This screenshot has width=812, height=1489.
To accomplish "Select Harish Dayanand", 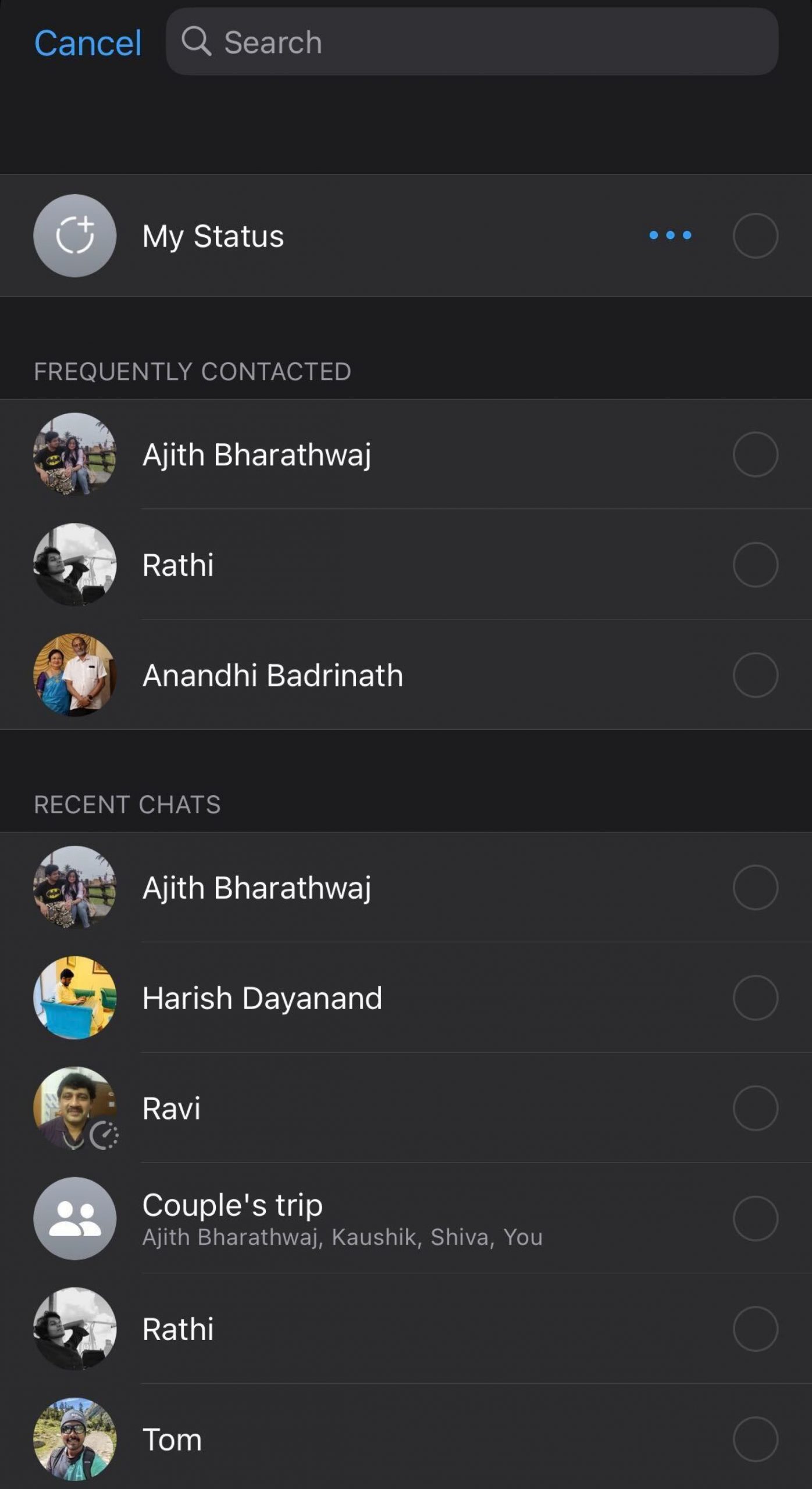I will tap(755, 998).
